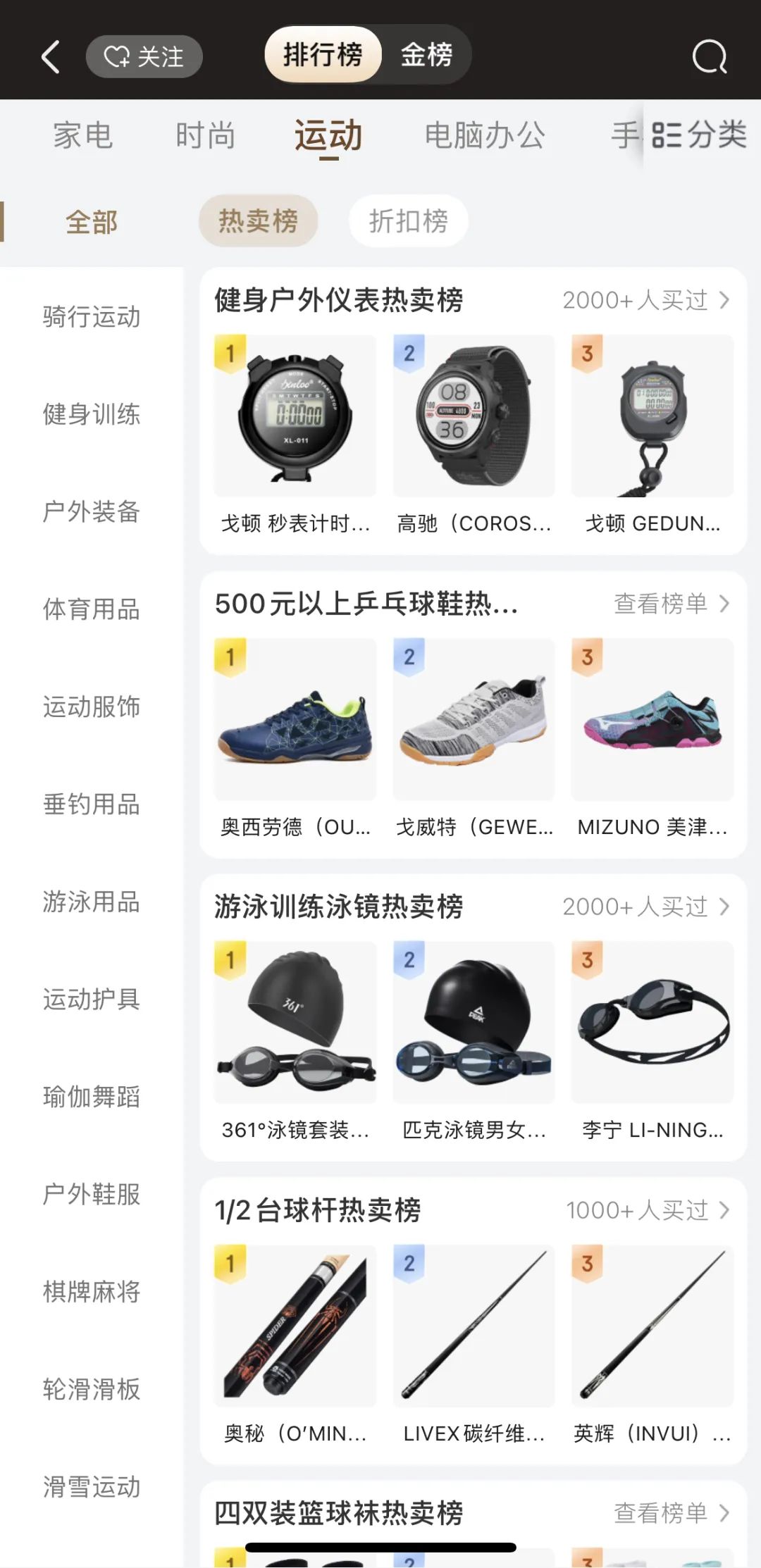
Task: Select the rank 1 billiard cue 奥秘
Action: 295,1324
